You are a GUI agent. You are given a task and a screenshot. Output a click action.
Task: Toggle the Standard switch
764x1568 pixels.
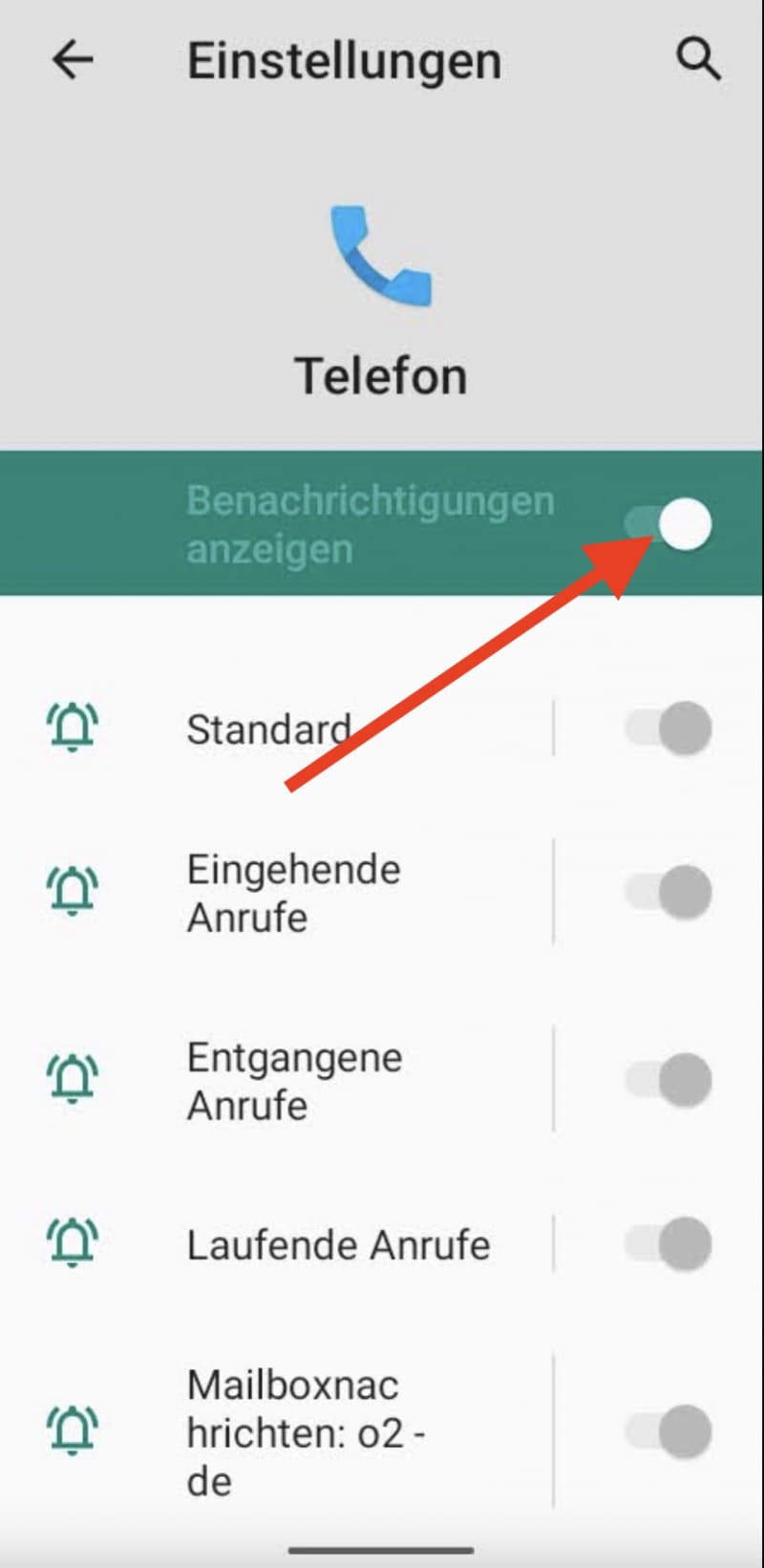[668, 729]
